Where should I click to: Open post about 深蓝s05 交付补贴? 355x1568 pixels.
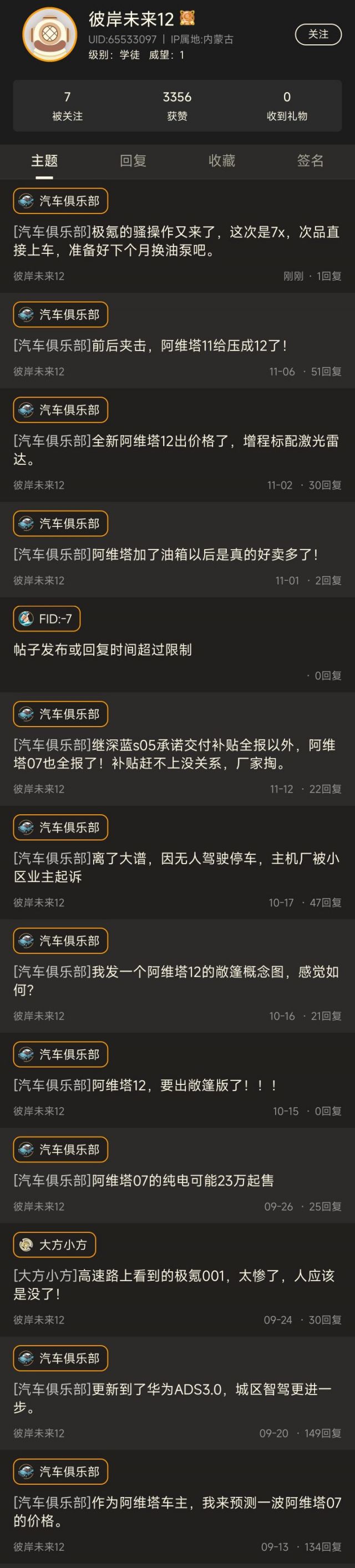(x=176, y=754)
